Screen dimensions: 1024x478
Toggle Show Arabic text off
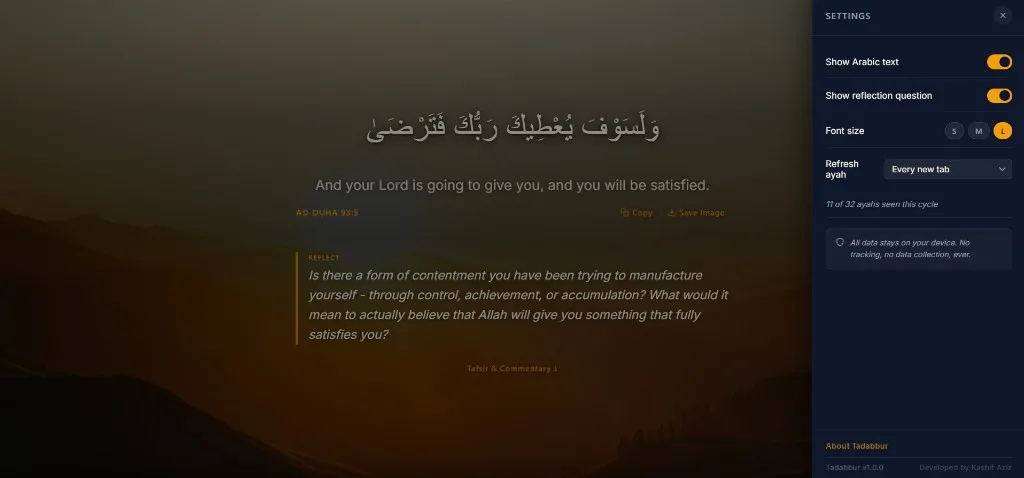[x=999, y=62]
